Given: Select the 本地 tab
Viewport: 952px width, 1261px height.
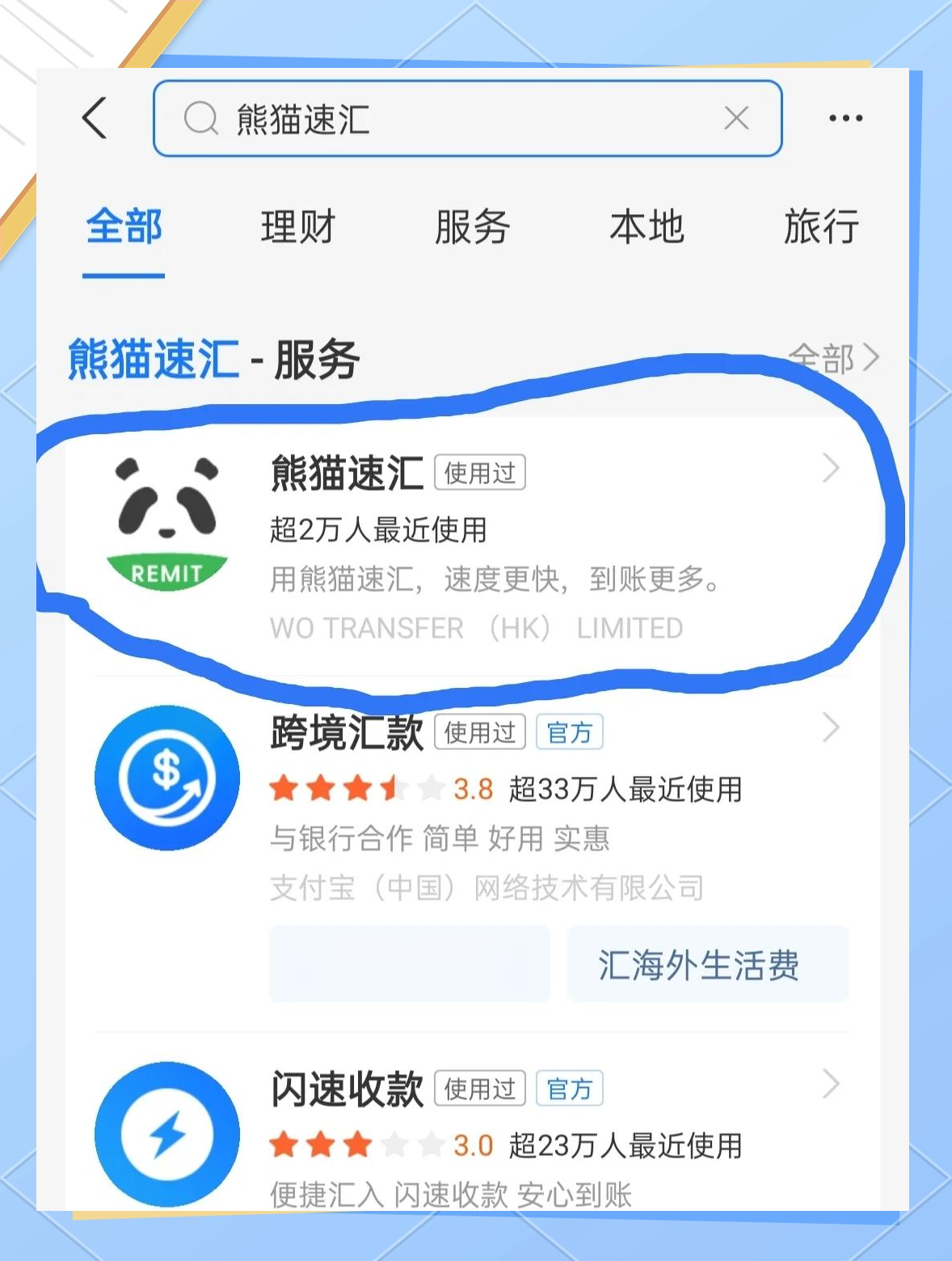Looking at the screenshot, I should 647,228.
